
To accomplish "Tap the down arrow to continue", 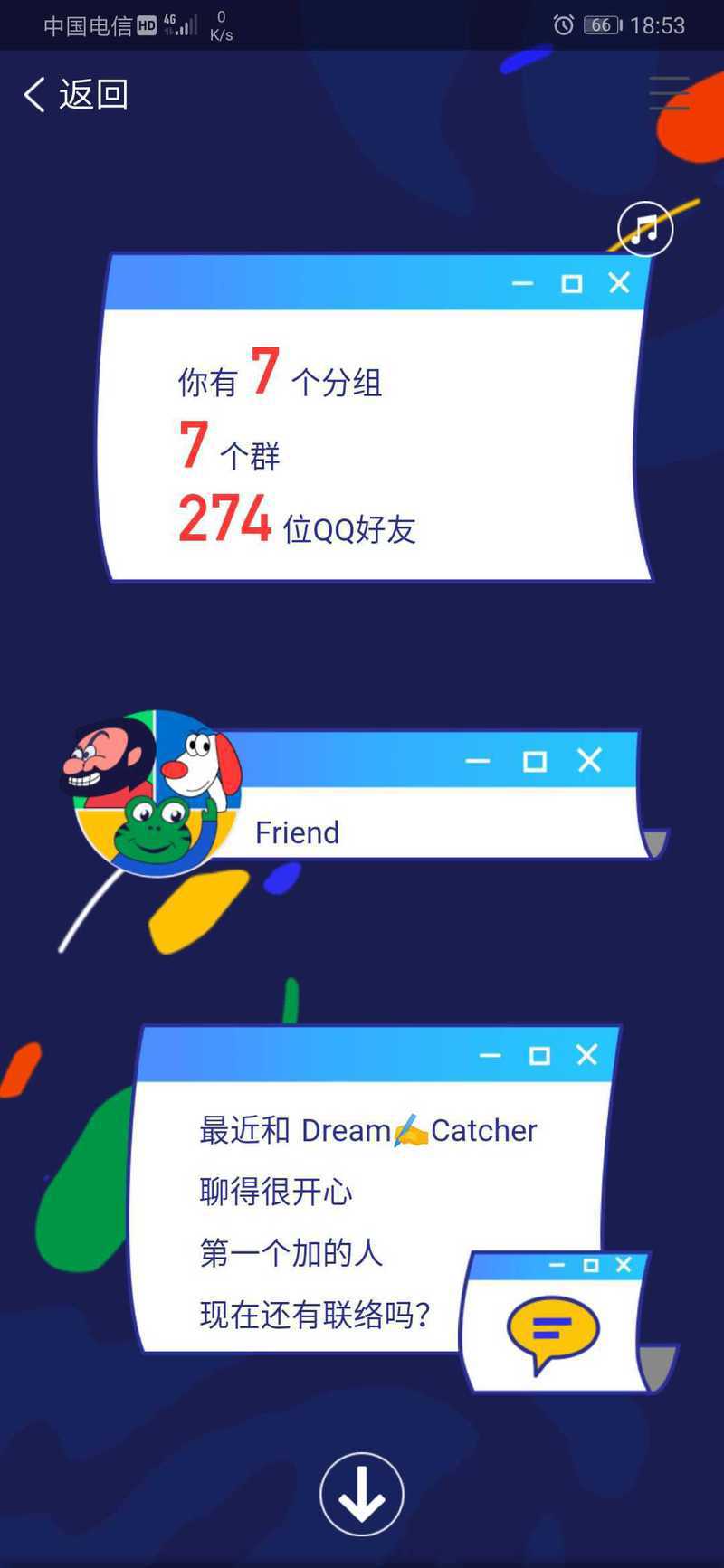I will tap(362, 1494).
